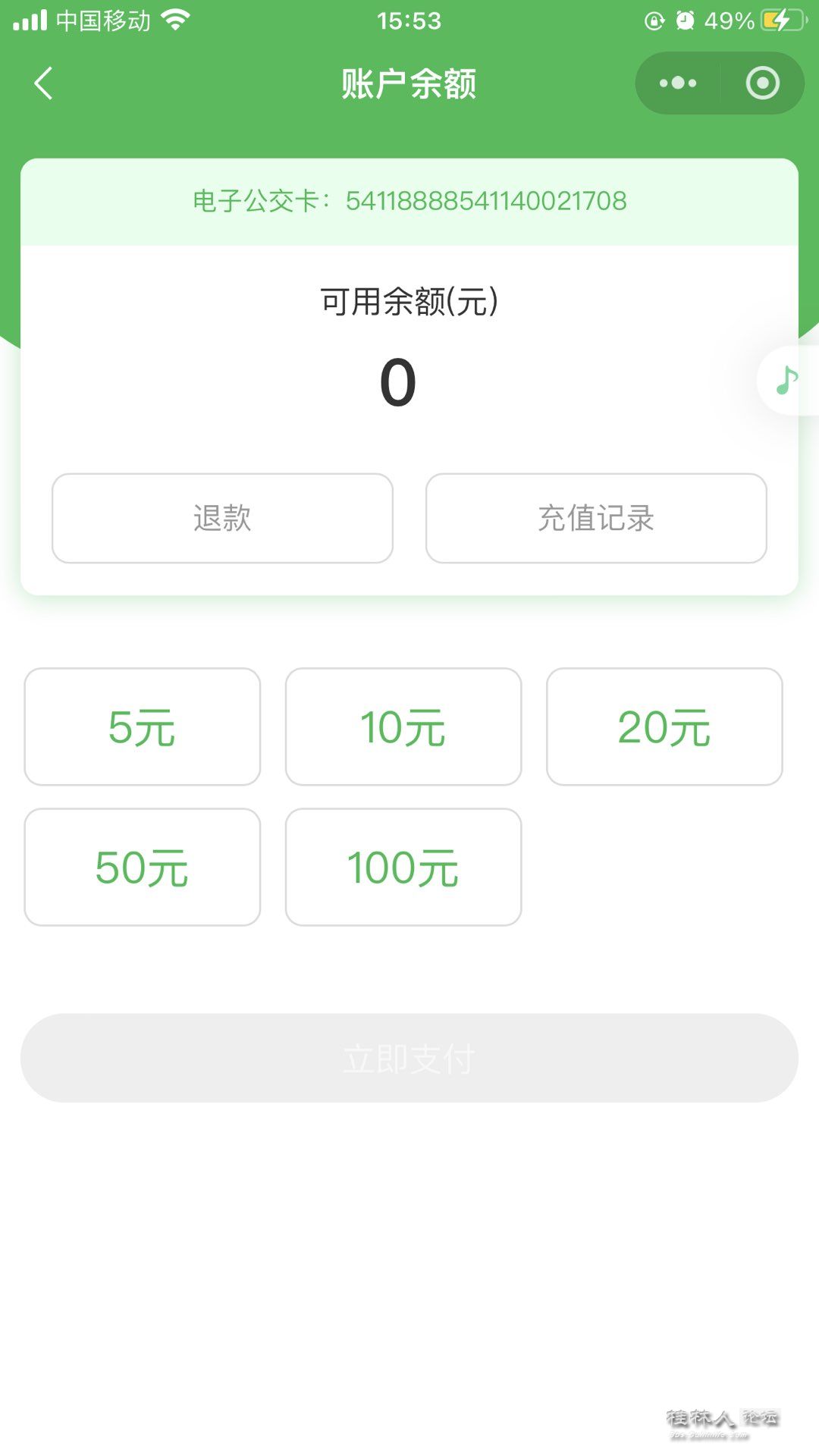Tap the 退款 refund button
Screen dimensions: 819x1456
(x=222, y=519)
